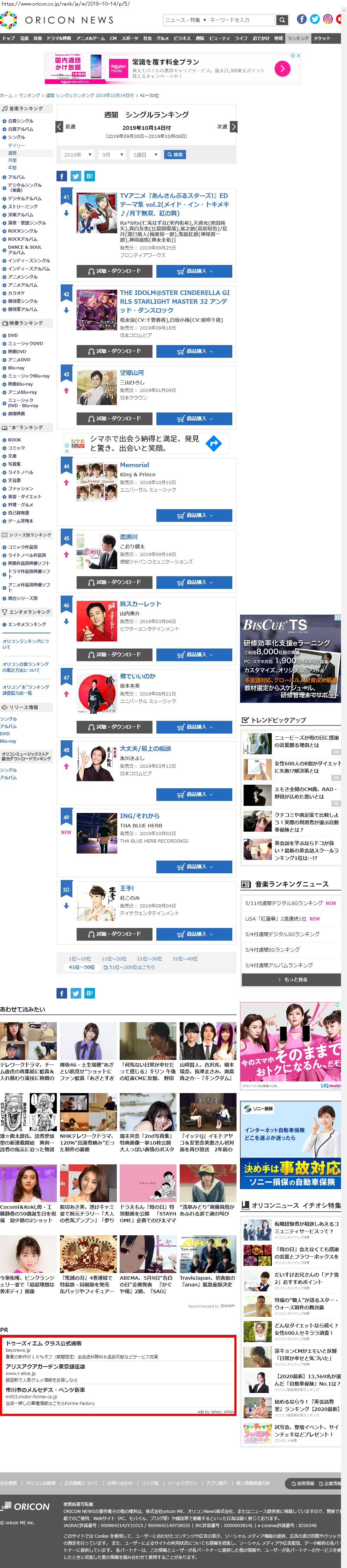Screen dimensions: 347x1568
Task: Open the 紅スカーレット single title link
Action: pos(140,604)
